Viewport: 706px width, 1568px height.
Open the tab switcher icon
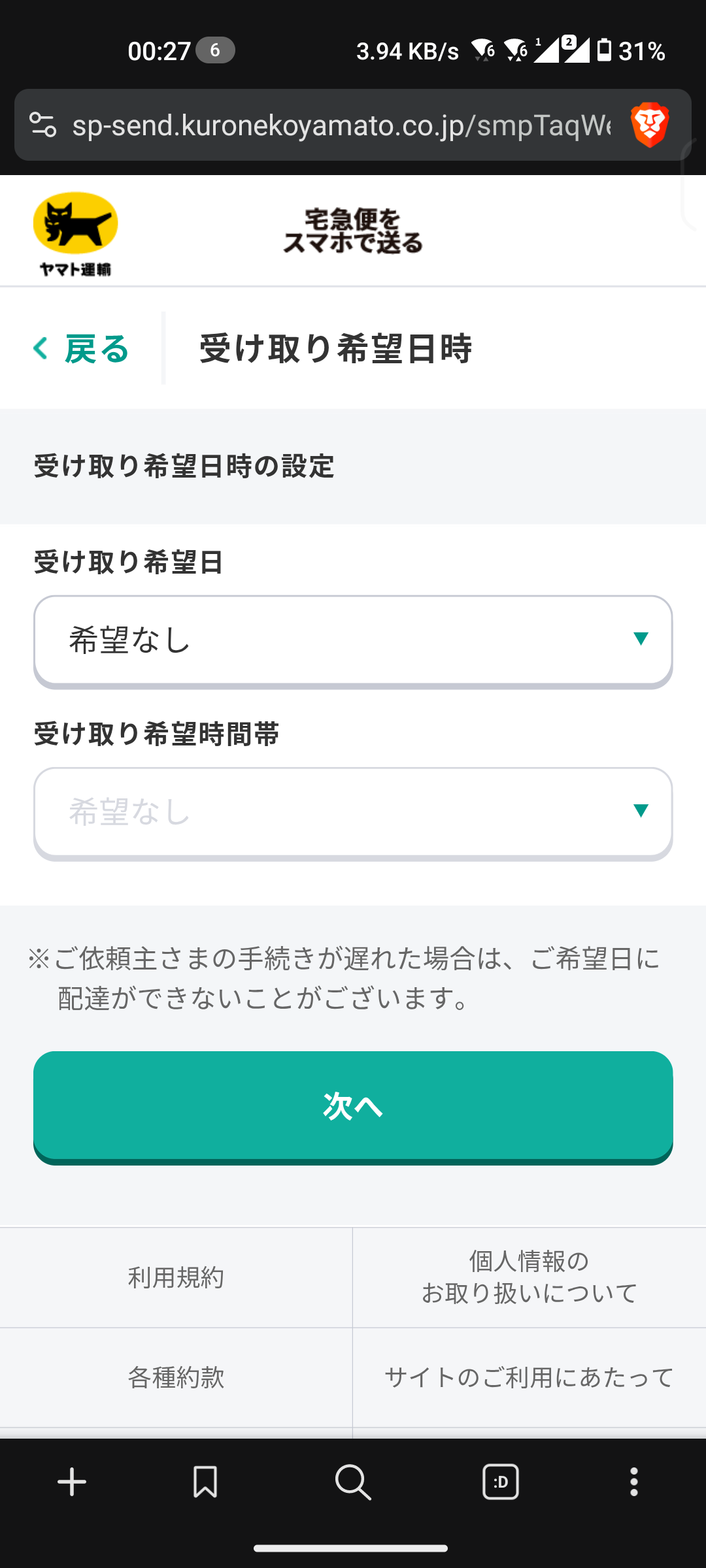[500, 1481]
